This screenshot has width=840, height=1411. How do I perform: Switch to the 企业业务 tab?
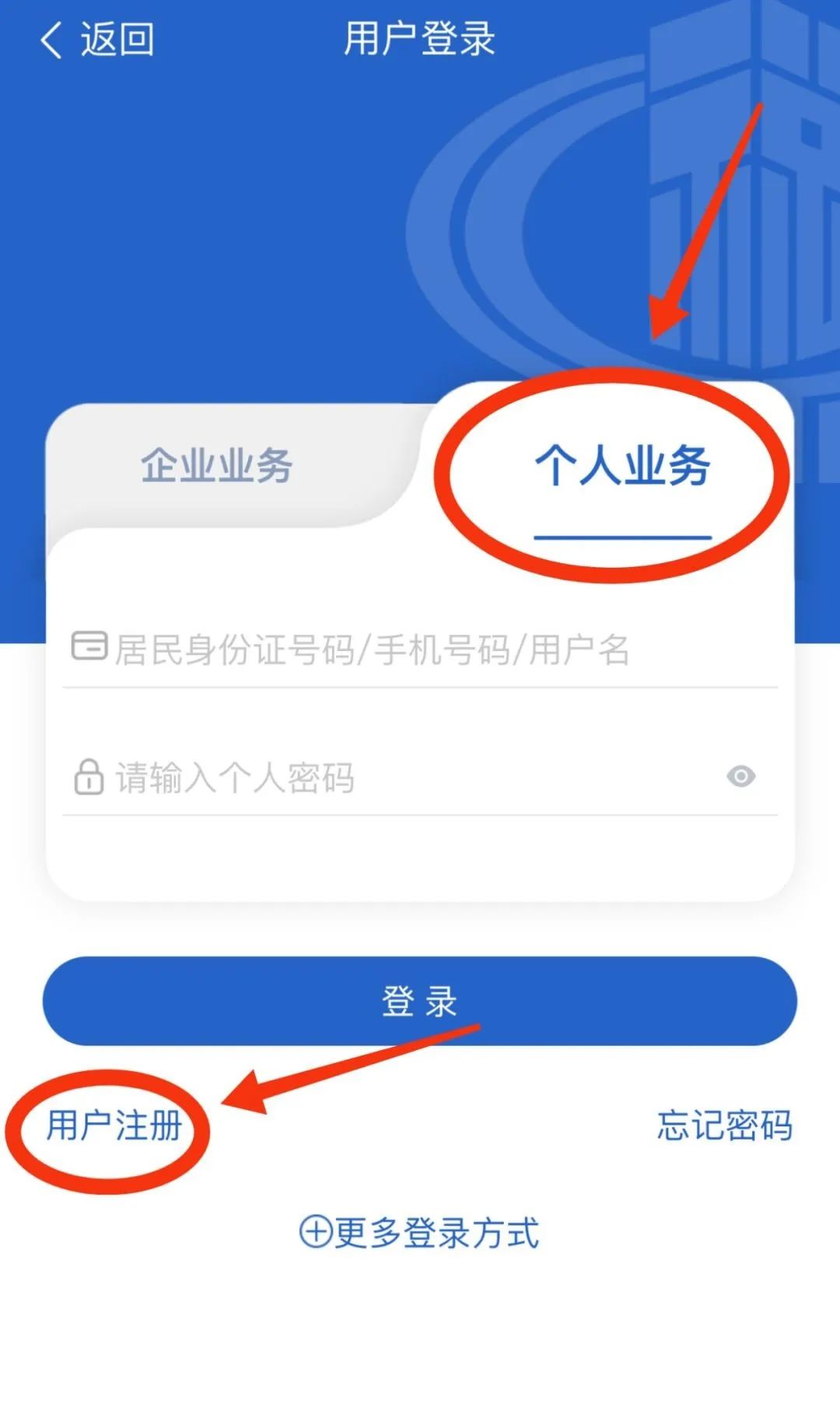217,467
